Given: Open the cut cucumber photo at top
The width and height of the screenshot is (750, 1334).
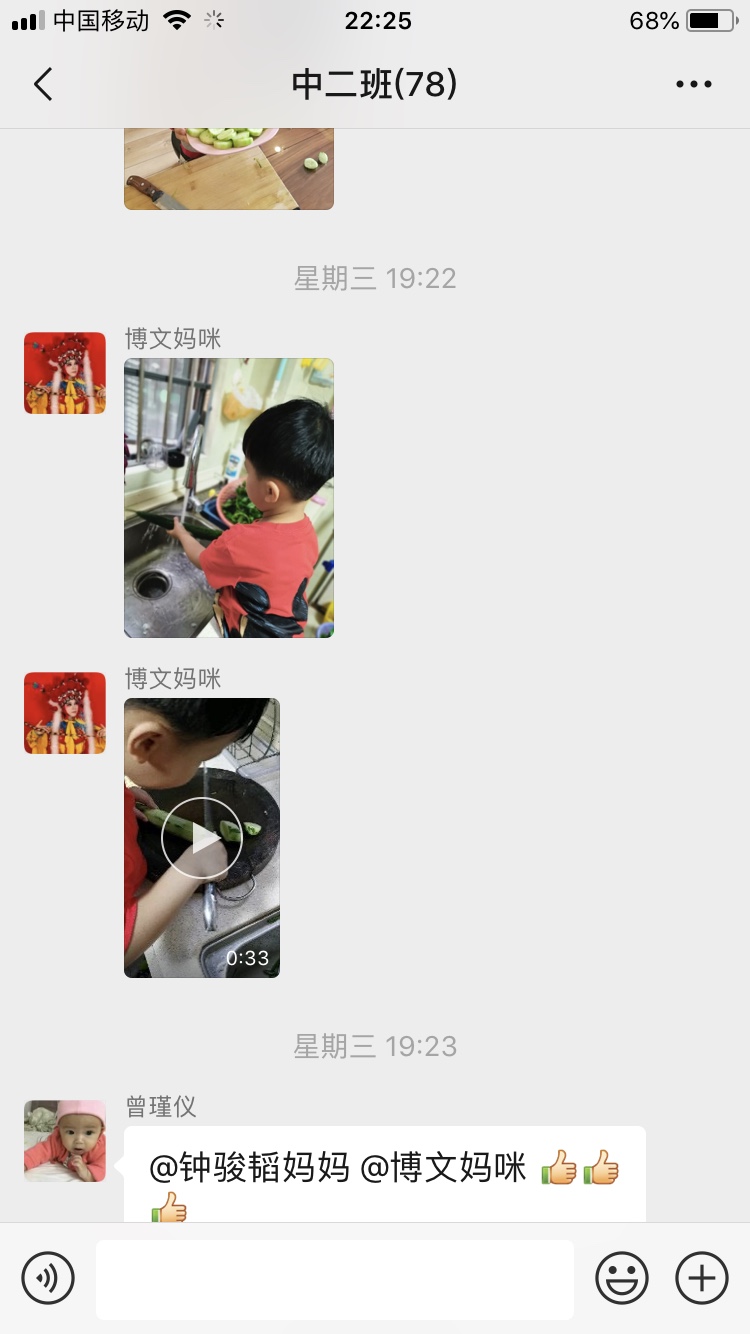Looking at the screenshot, I should 228,169.
